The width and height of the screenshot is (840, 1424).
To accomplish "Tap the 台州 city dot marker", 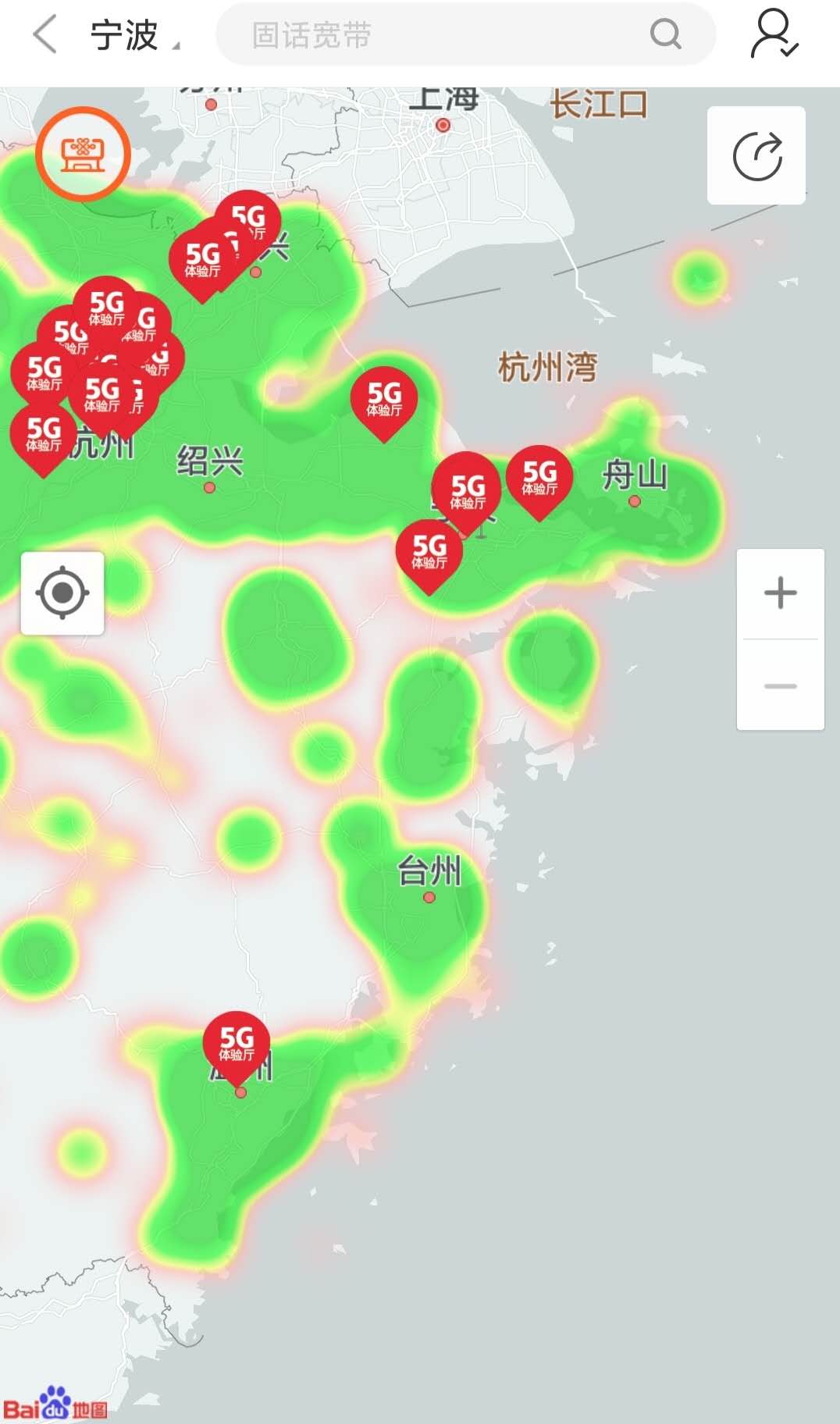I will [429, 898].
